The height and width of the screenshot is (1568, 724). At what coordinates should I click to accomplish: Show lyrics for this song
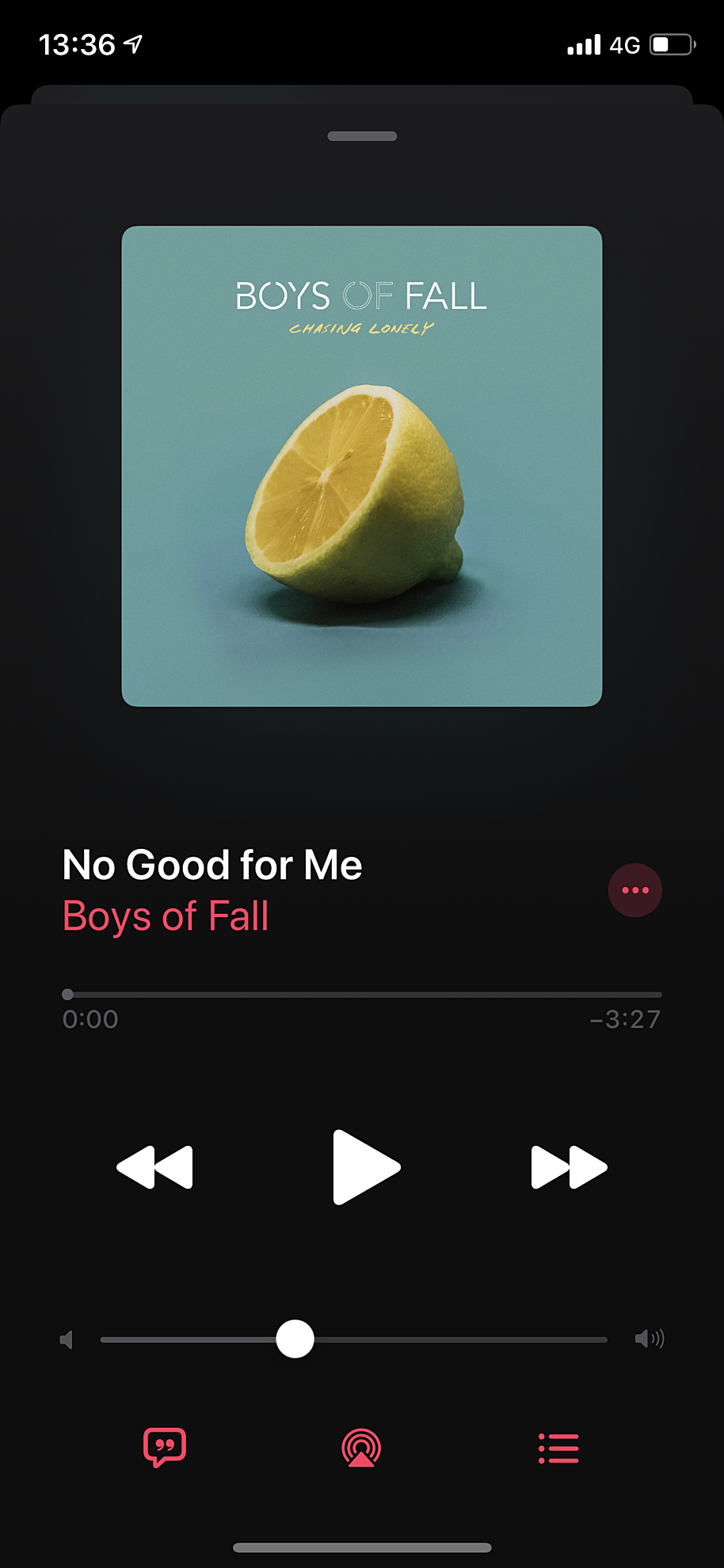165,1448
